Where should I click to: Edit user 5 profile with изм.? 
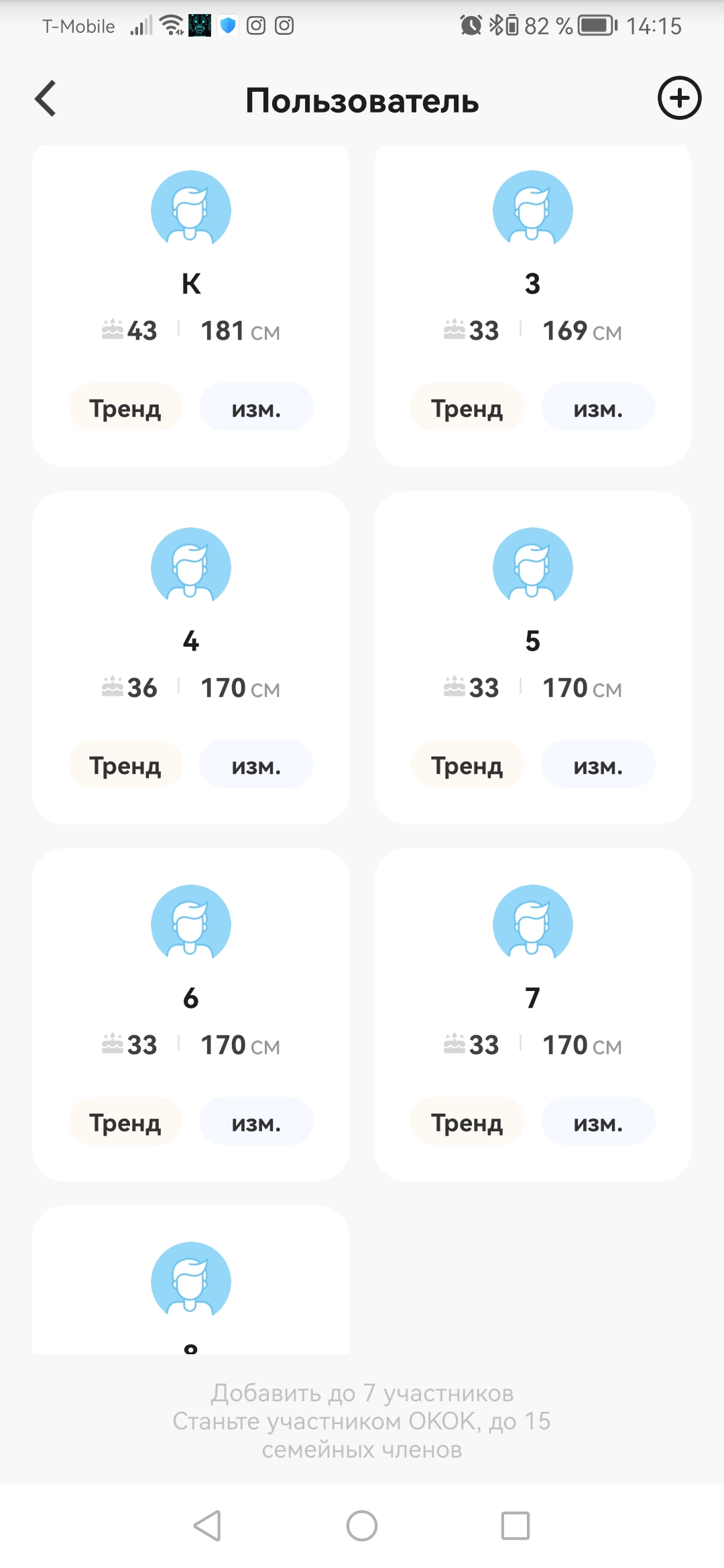tap(598, 765)
